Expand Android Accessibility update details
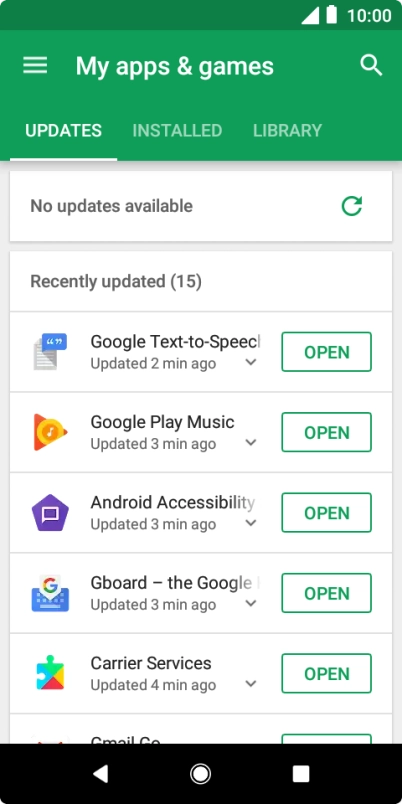402x804 pixels. pos(251,523)
